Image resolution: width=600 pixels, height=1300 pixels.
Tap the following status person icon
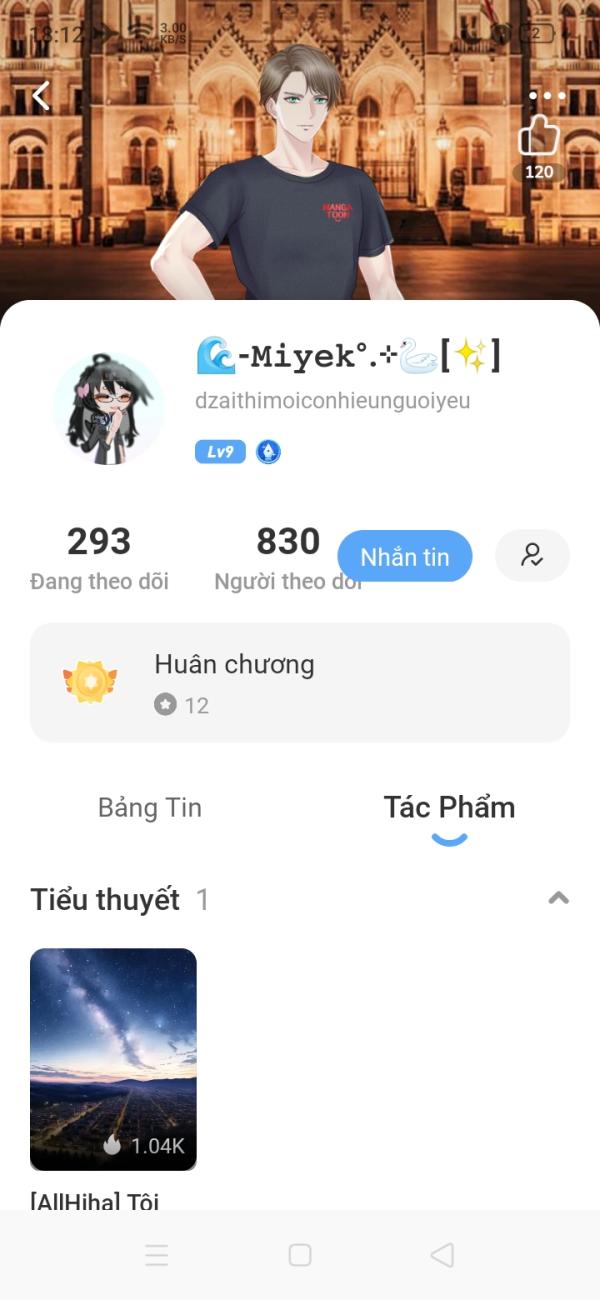point(532,556)
